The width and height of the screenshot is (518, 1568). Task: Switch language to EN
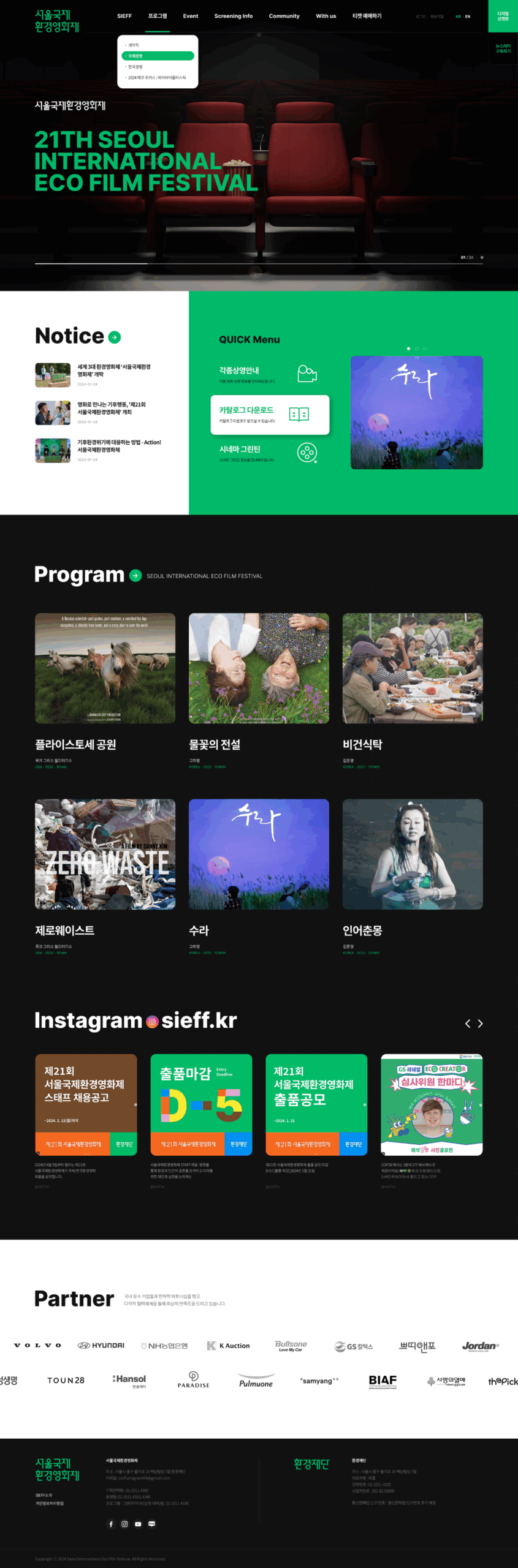tap(468, 17)
